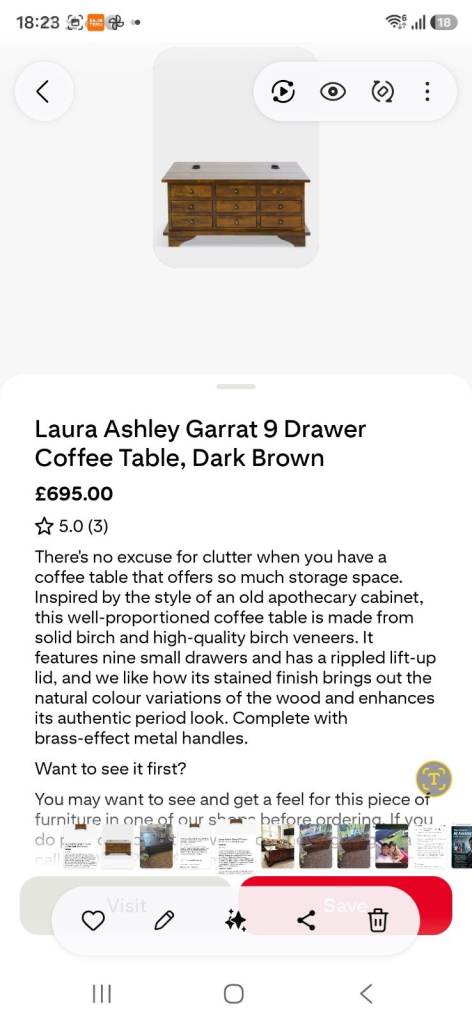Go back using the top-left arrow
The width and height of the screenshot is (472, 1024).
[x=43, y=91]
